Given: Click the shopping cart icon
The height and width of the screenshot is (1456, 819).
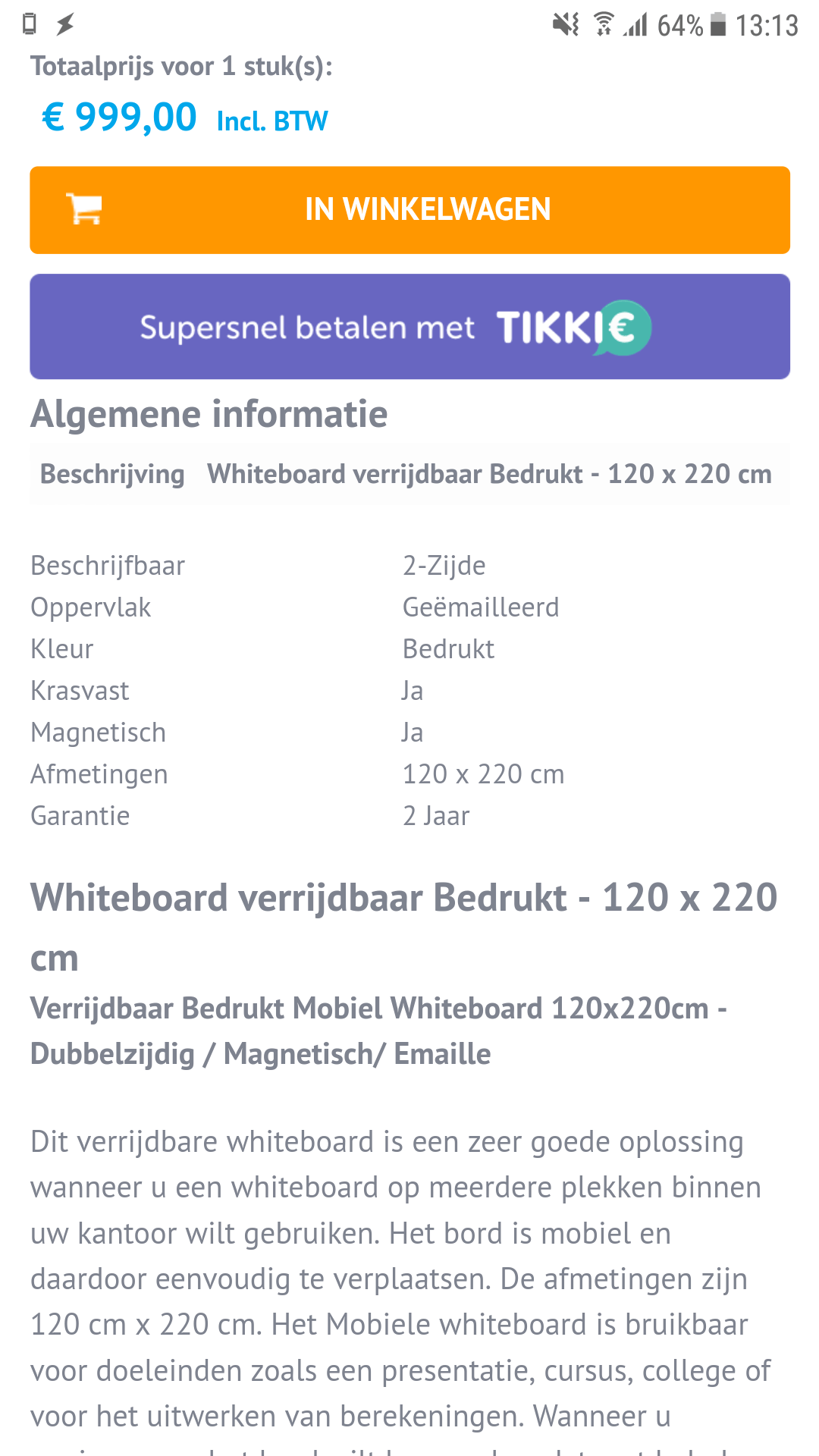Looking at the screenshot, I should click(x=83, y=209).
